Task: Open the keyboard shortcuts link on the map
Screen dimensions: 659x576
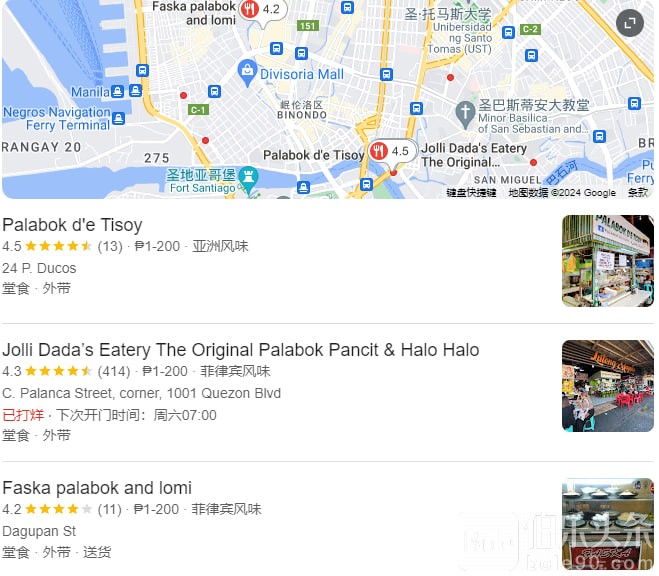Action: tap(471, 193)
